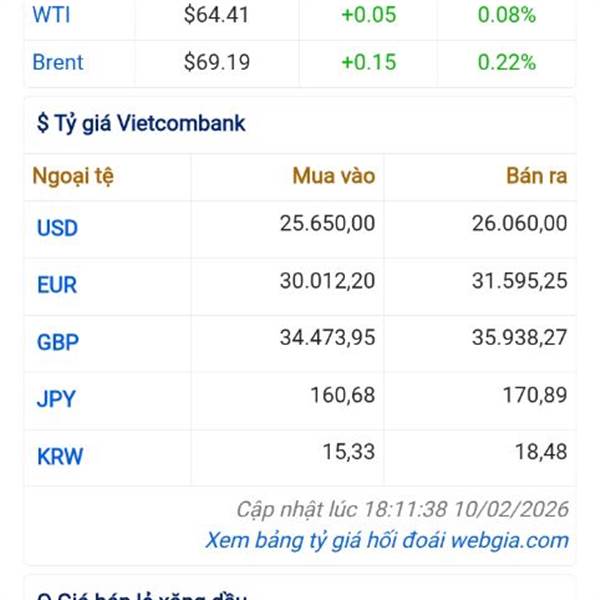Open JPY exchange rate details

pyautogui.click(x=56, y=399)
